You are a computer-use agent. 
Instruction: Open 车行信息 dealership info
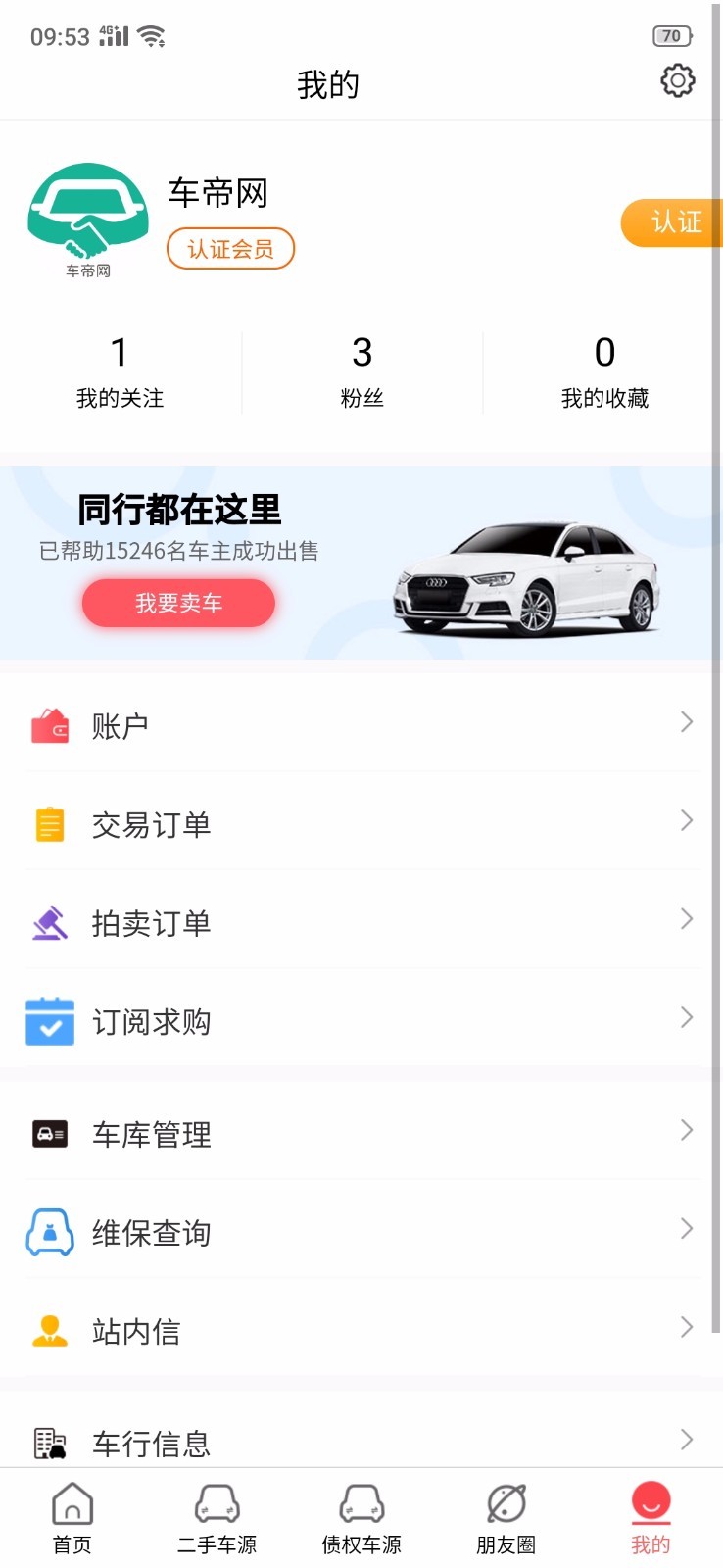pyautogui.click(x=361, y=1442)
